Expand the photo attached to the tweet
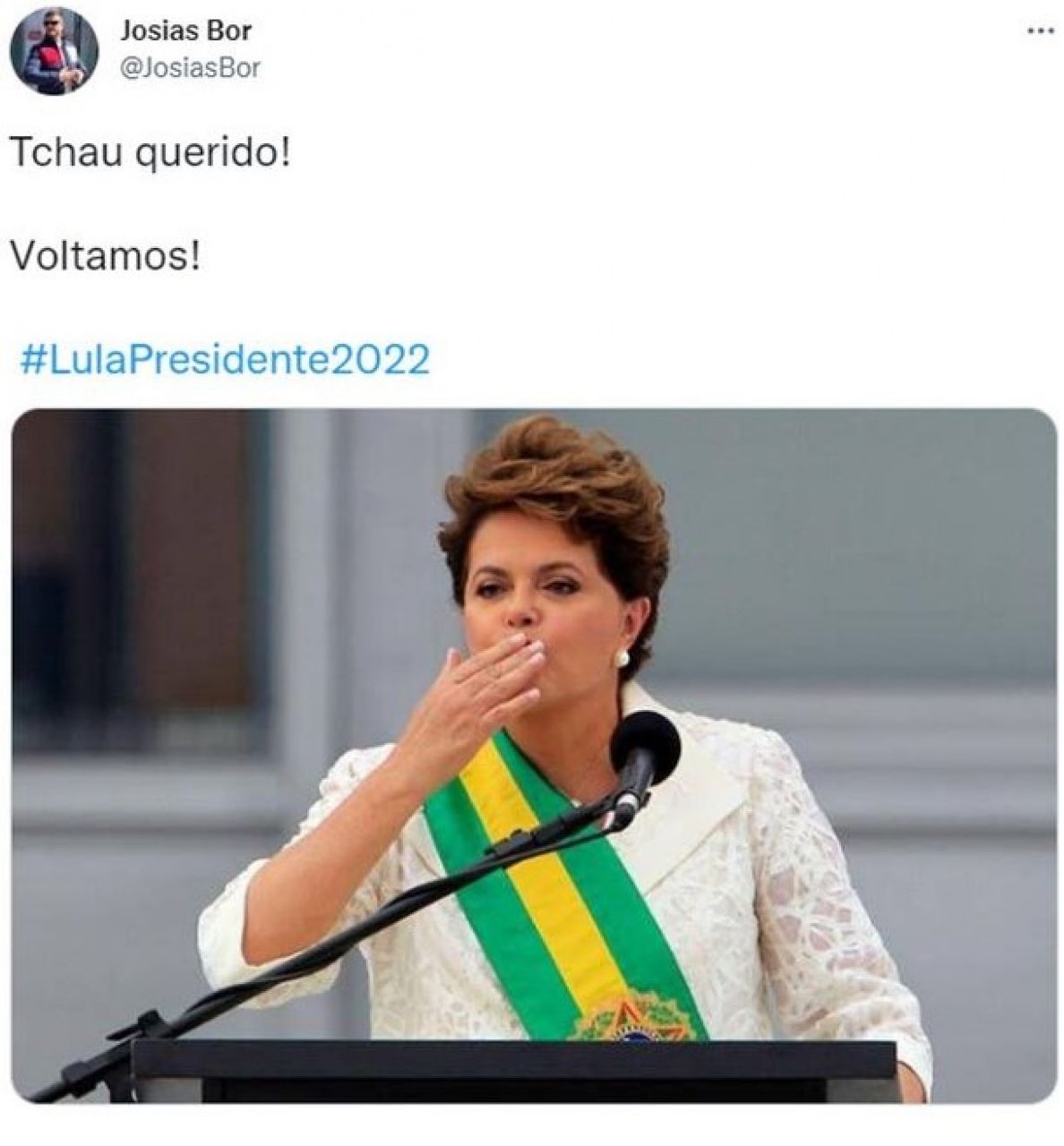 point(534,756)
